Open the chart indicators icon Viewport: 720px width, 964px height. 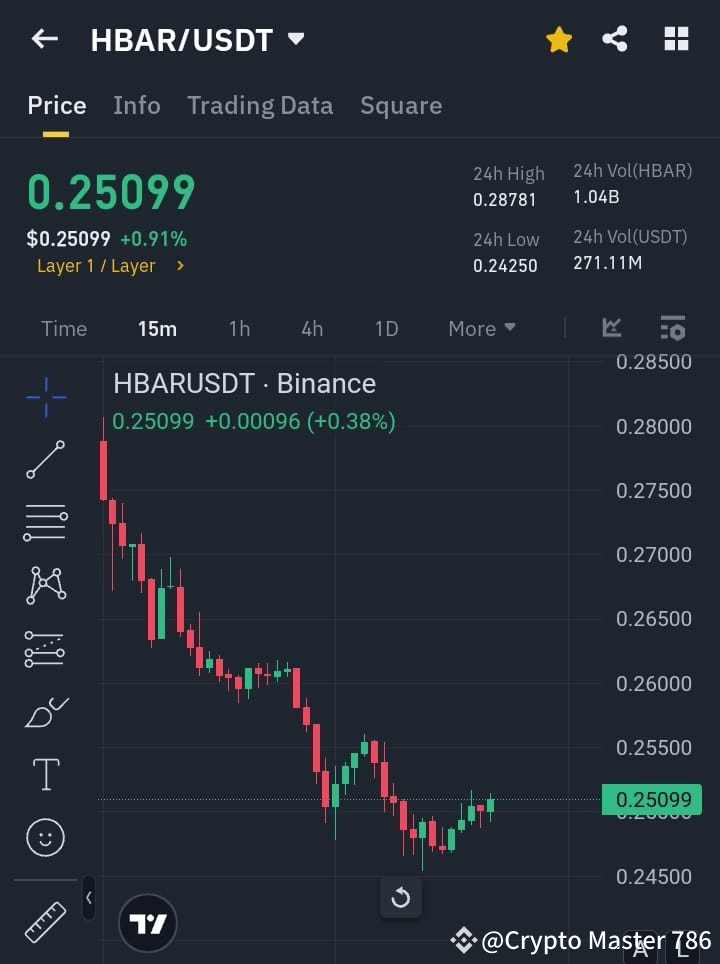point(611,328)
